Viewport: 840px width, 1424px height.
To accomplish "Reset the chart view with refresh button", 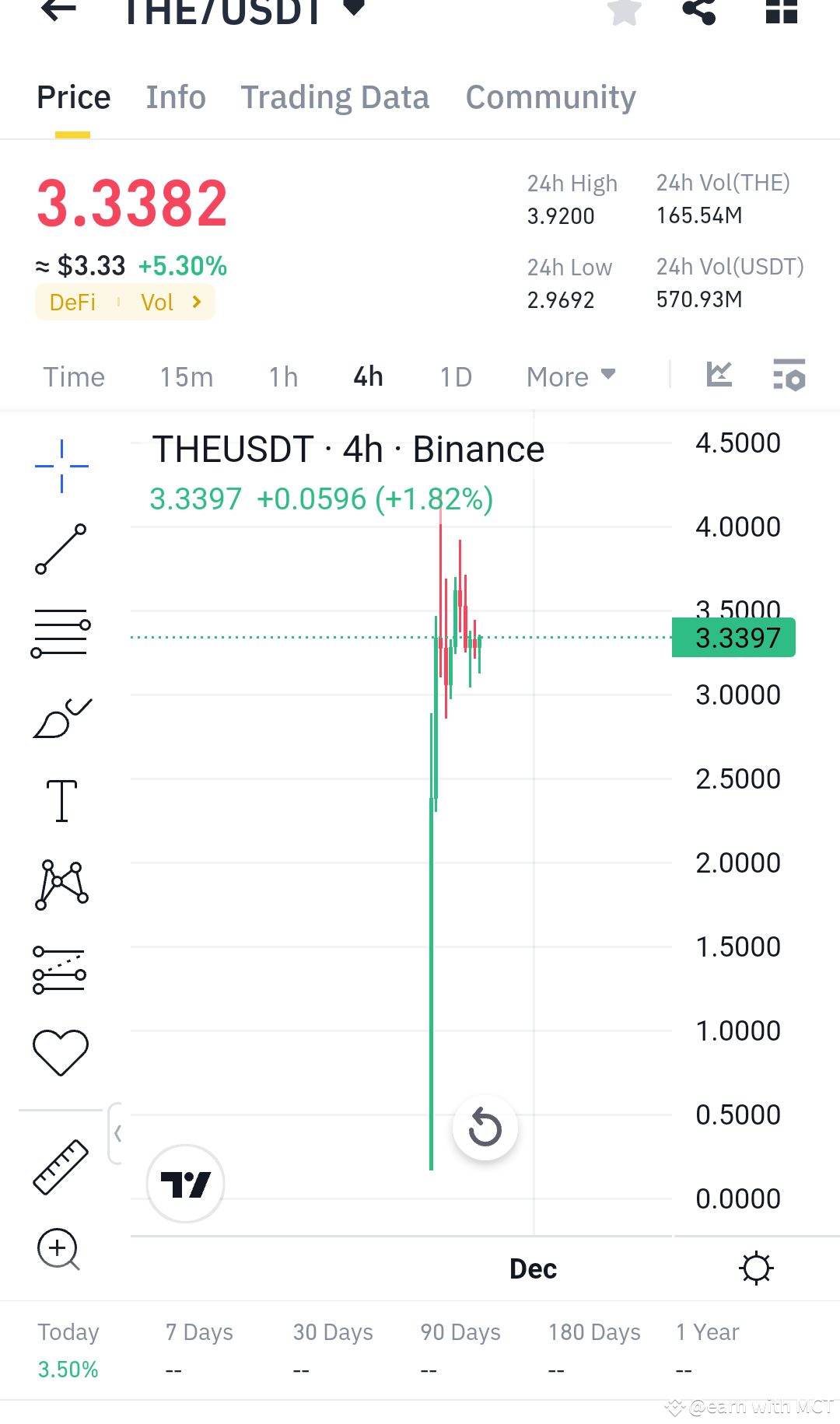I will click(x=485, y=1128).
